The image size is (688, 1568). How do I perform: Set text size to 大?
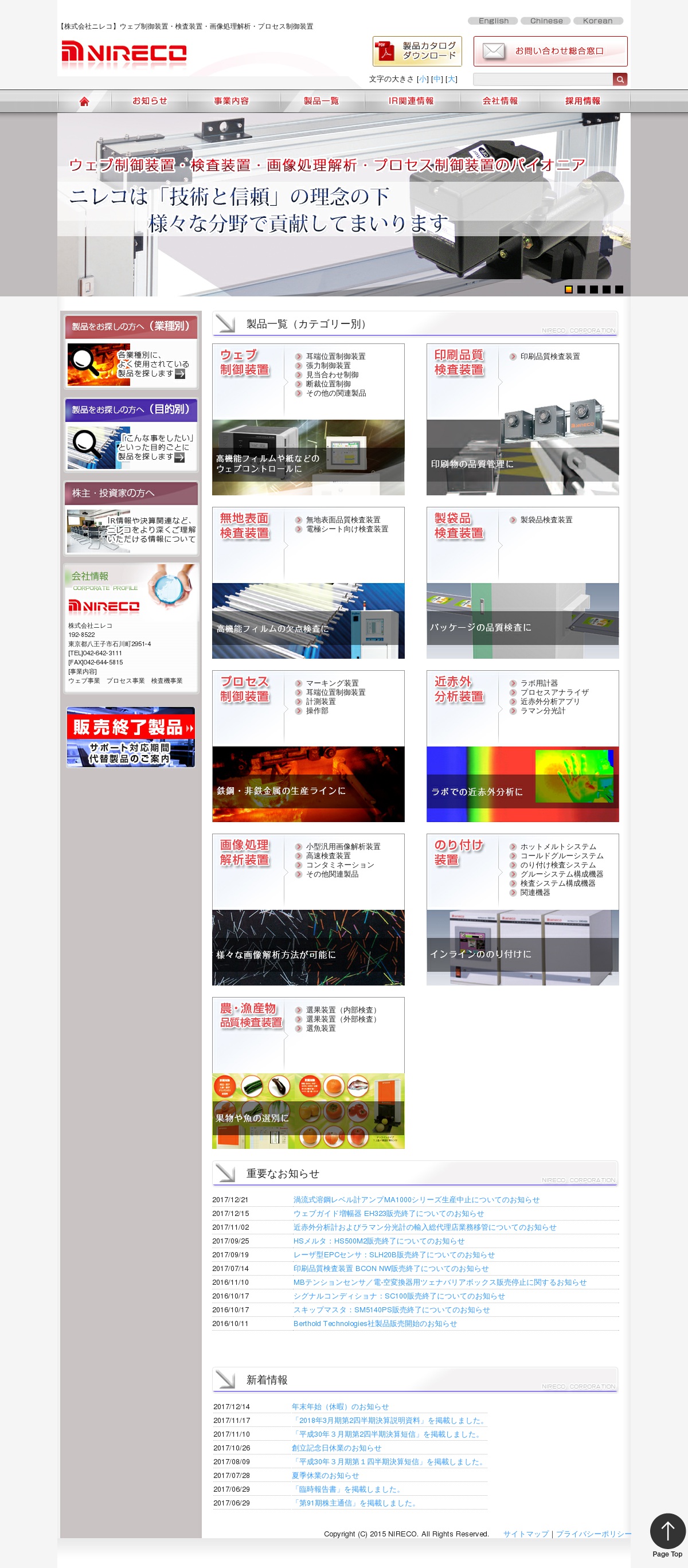(x=451, y=79)
